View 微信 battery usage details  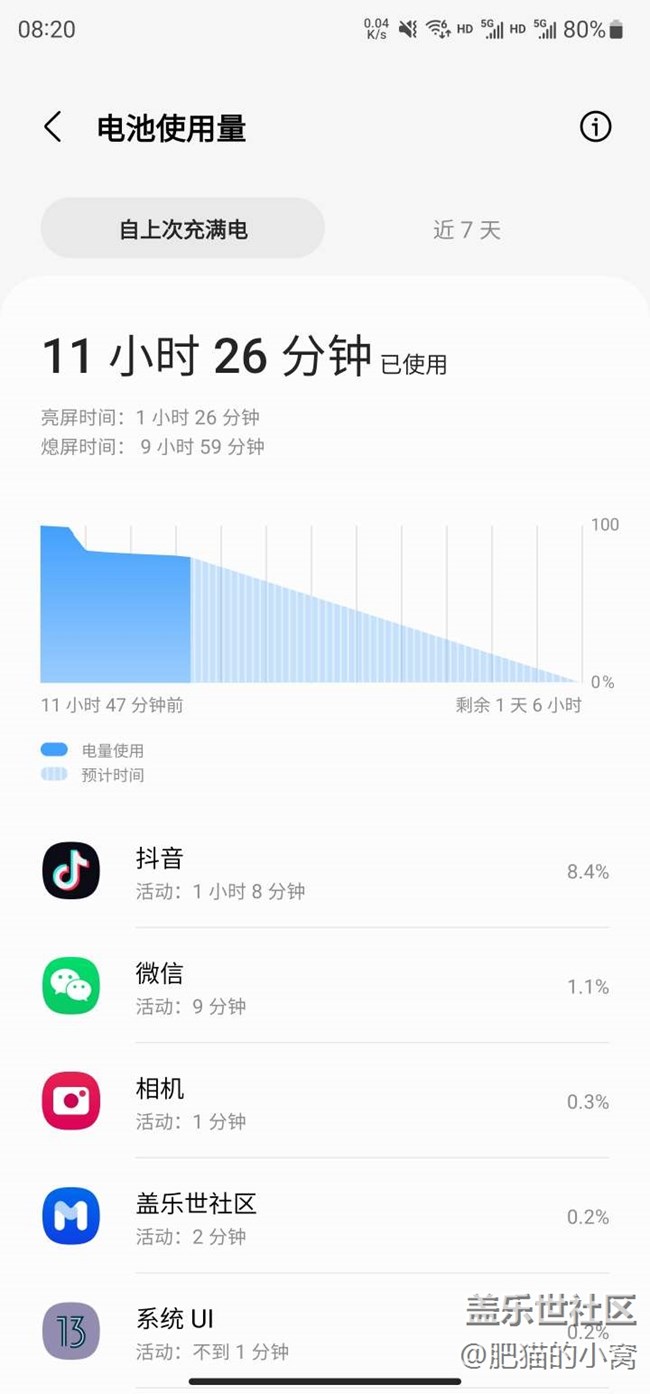coord(325,987)
